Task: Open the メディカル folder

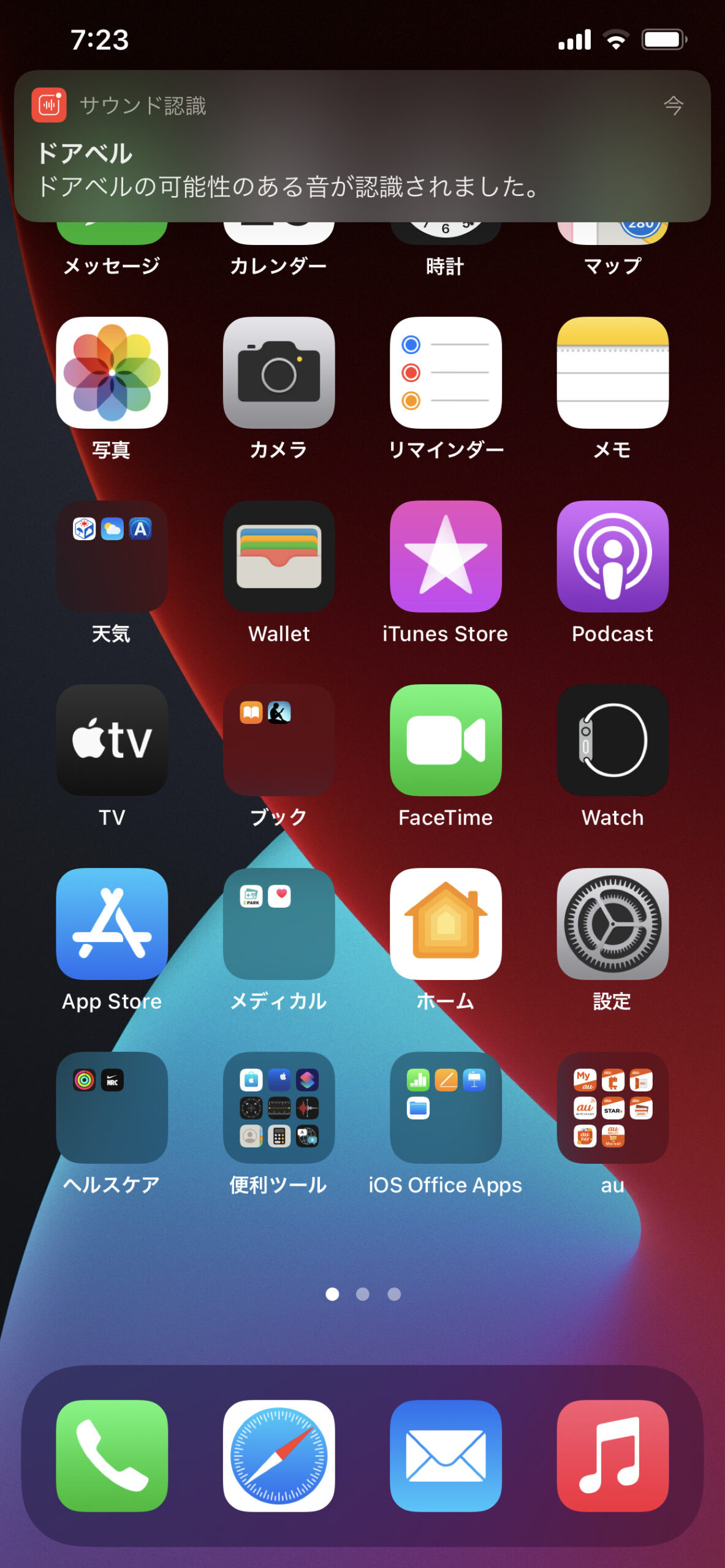Action: (x=279, y=924)
